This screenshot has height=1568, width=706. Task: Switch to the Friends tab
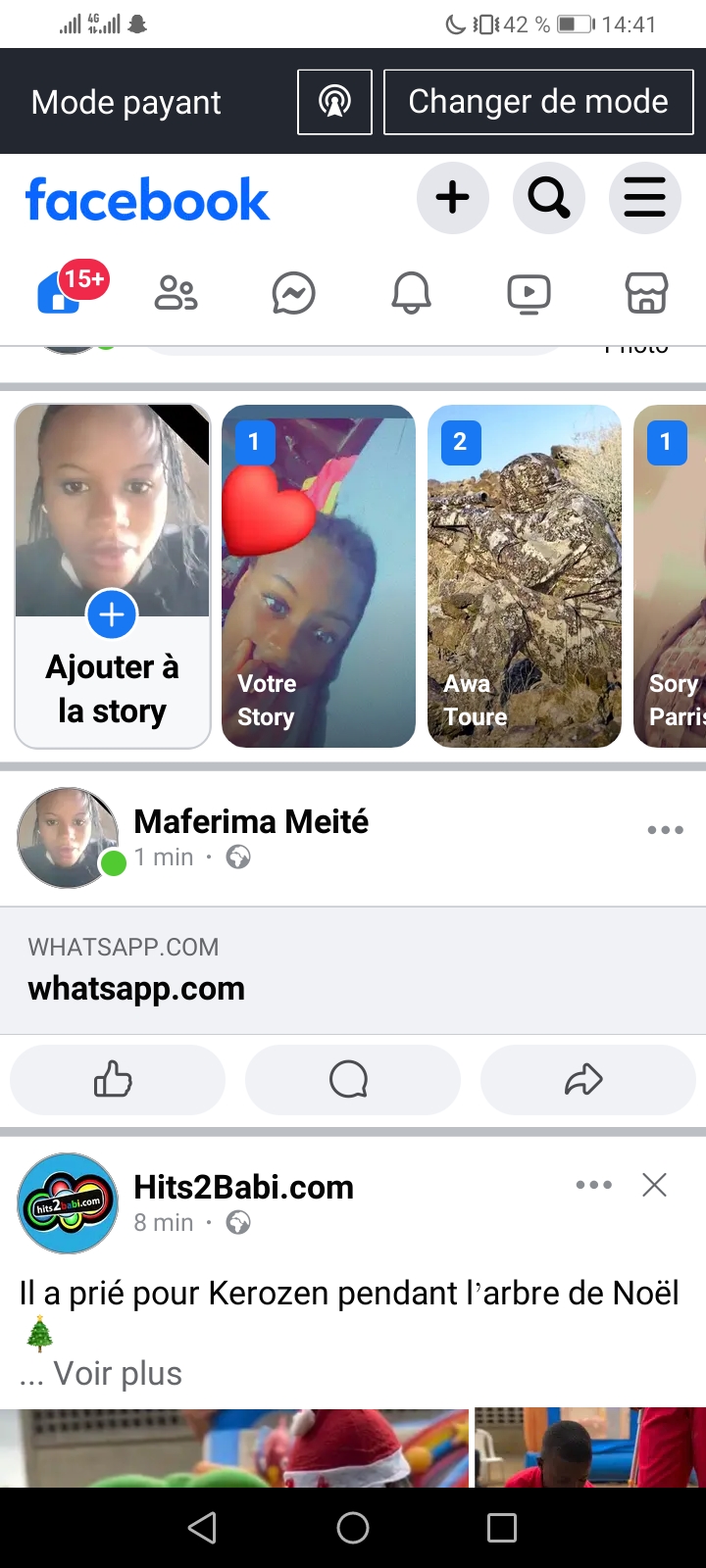[176, 293]
